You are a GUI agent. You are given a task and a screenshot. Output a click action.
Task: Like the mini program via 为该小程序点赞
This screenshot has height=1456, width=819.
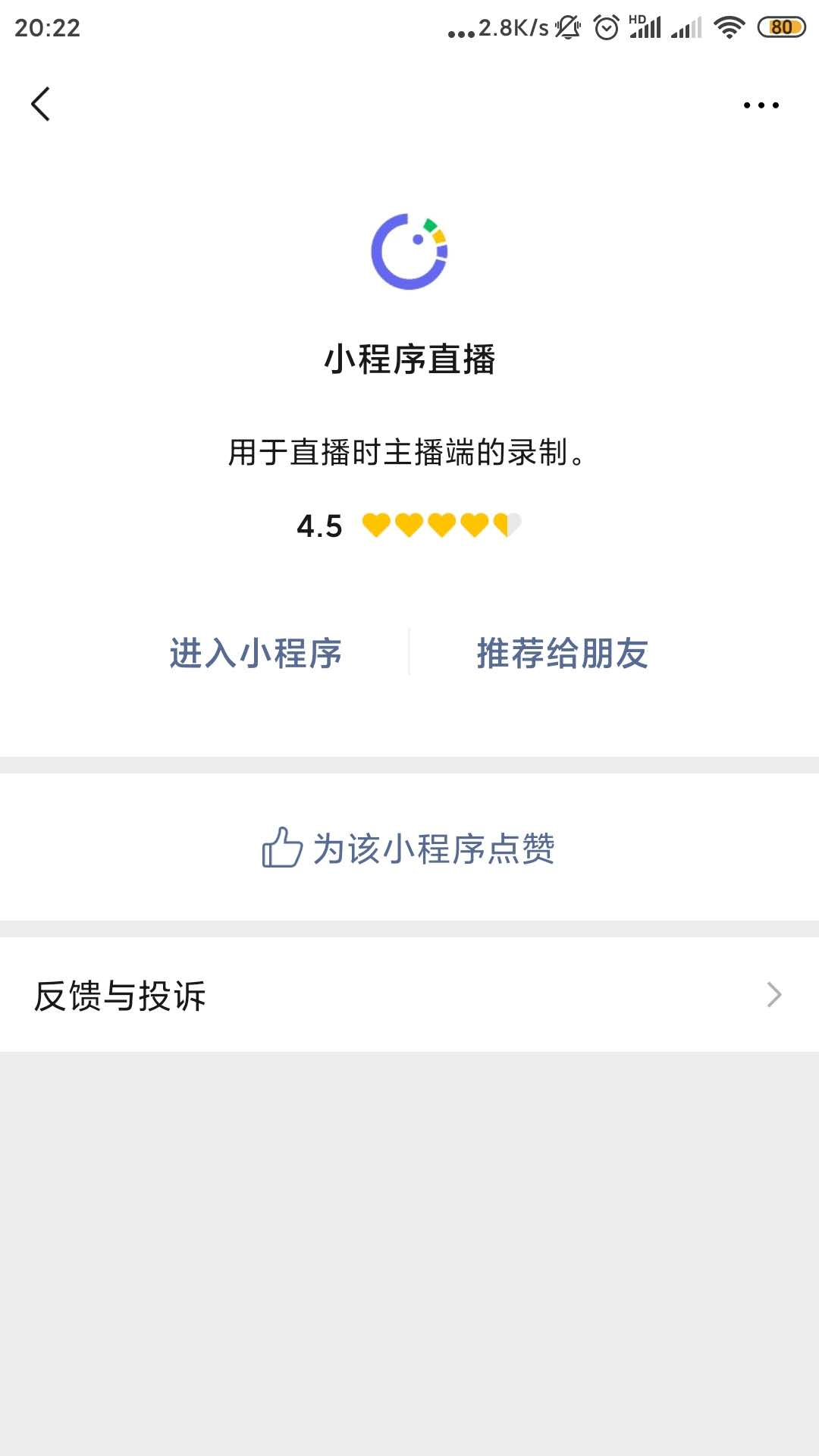[x=409, y=848]
